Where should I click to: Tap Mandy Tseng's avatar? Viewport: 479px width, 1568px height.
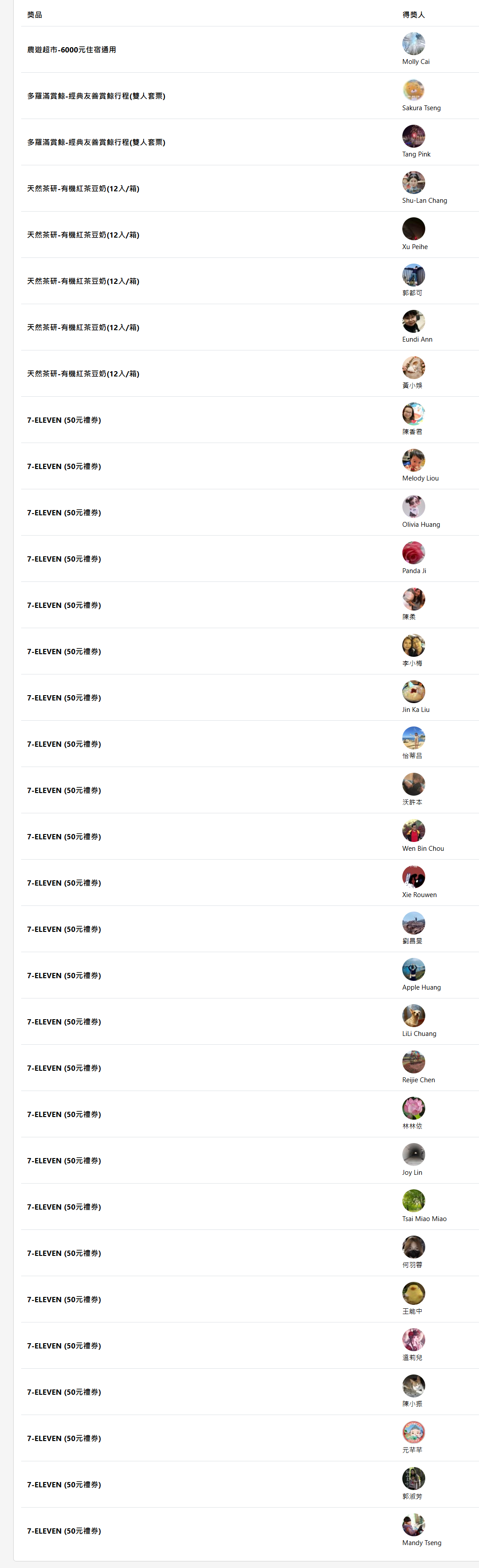(x=413, y=1524)
